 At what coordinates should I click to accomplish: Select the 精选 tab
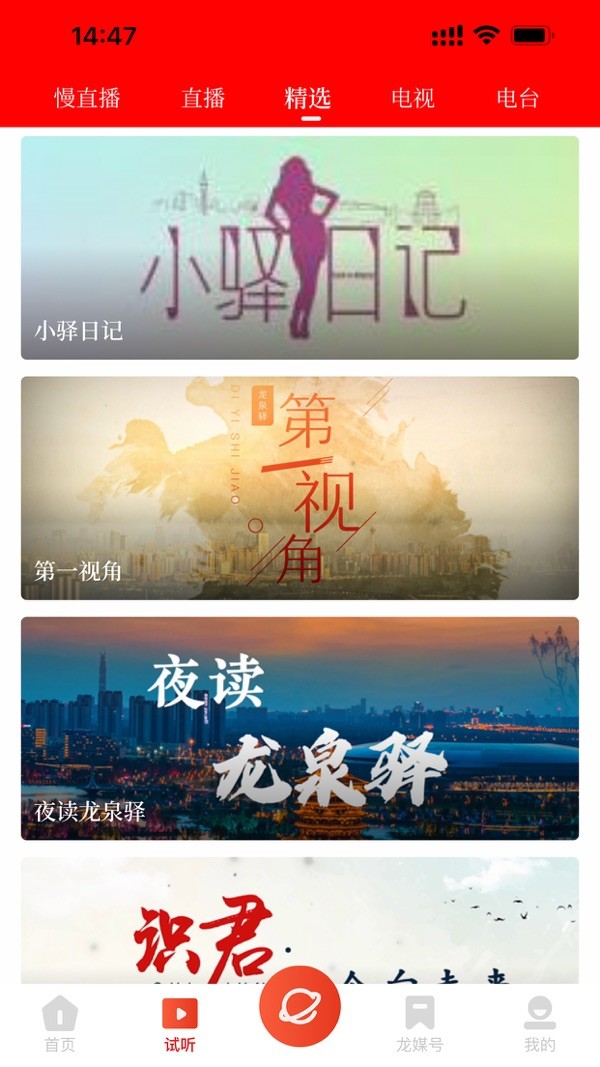pos(308,98)
